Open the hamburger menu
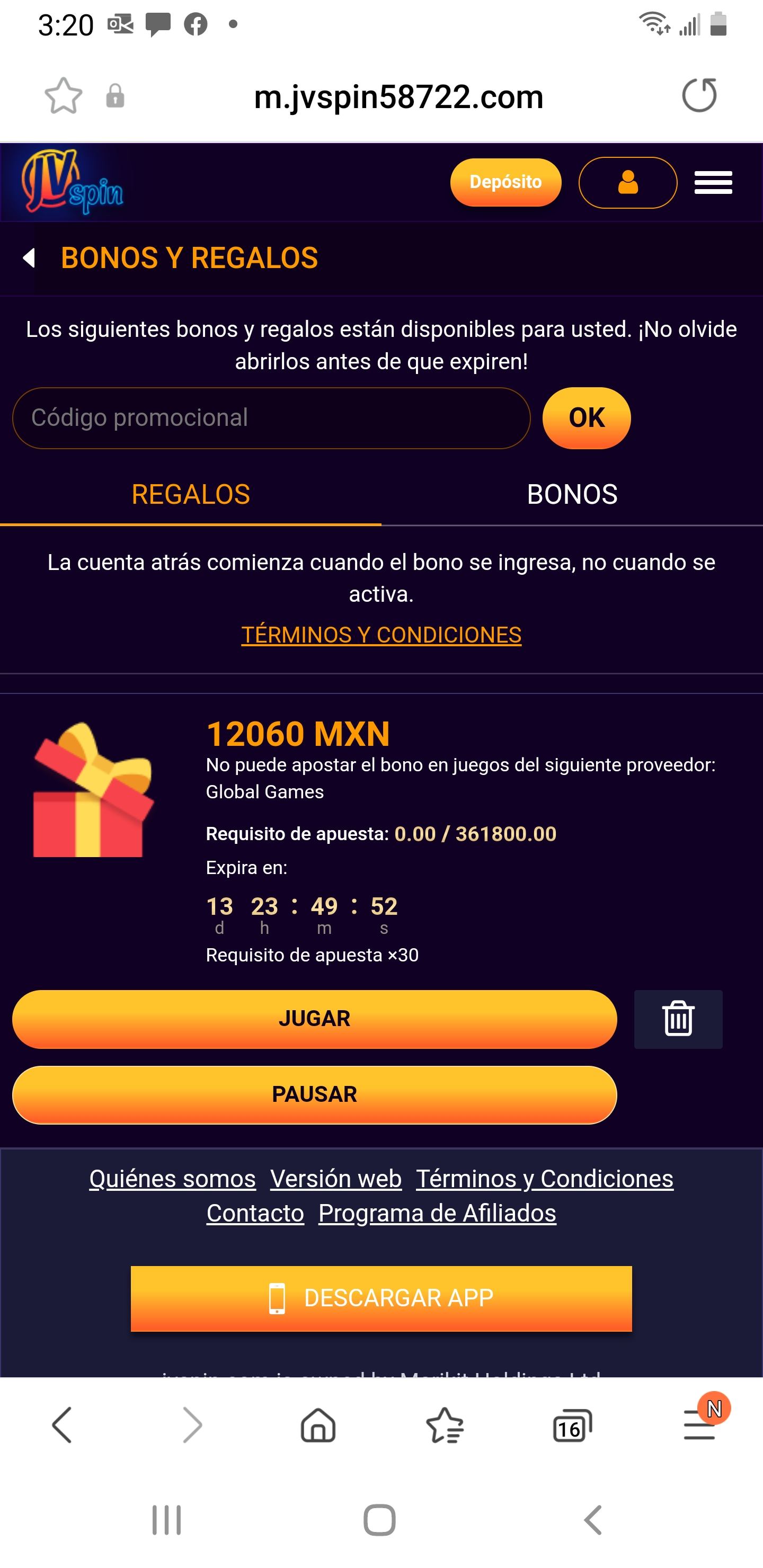Screen dimensions: 763x1568 point(713,183)
